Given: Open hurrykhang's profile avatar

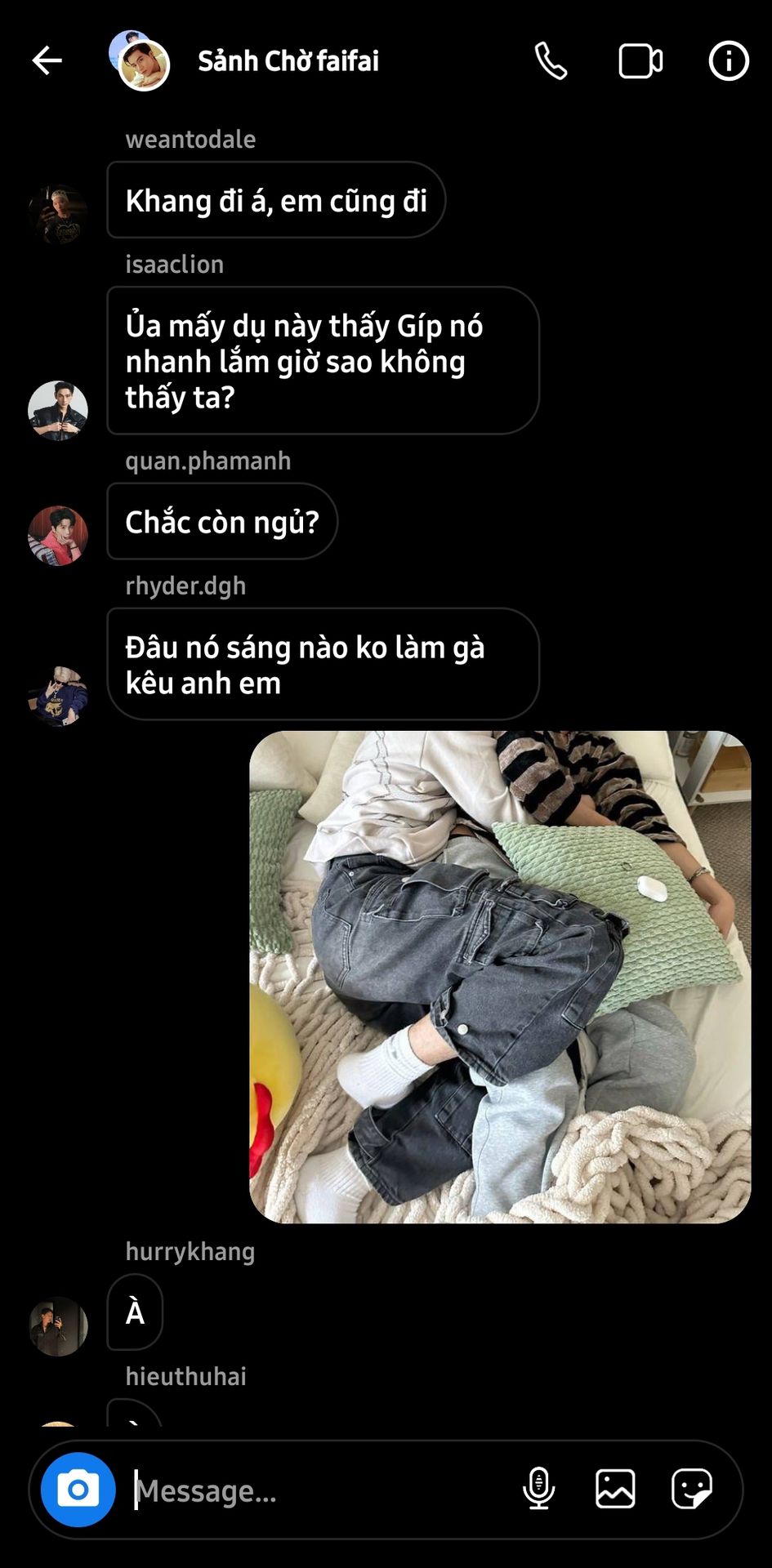Looking at the screenshot, I should (58, 1326).
